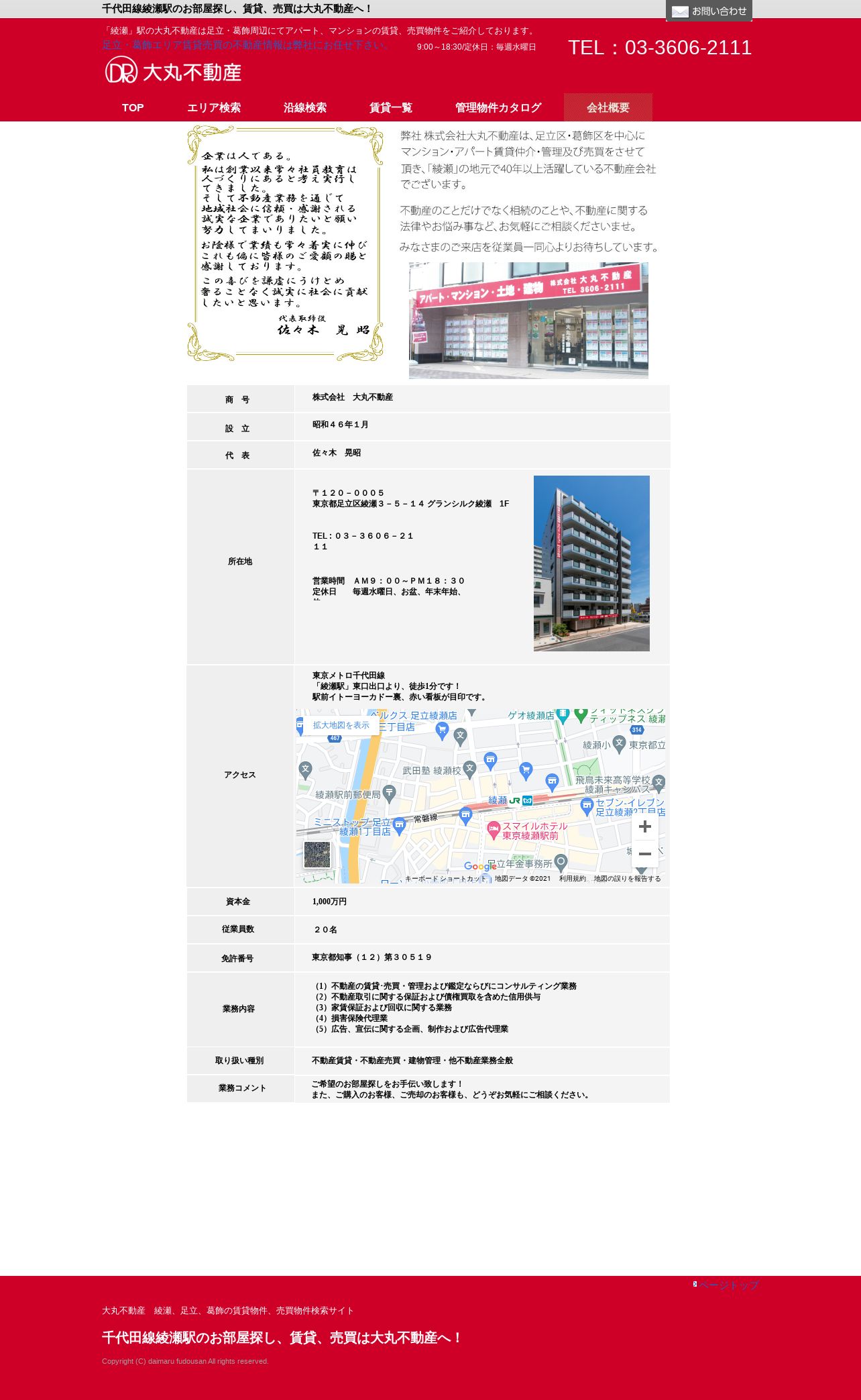Open the 管理物件カタログ tab
This screenshot has height=1400, width=861.
(498, 107)
